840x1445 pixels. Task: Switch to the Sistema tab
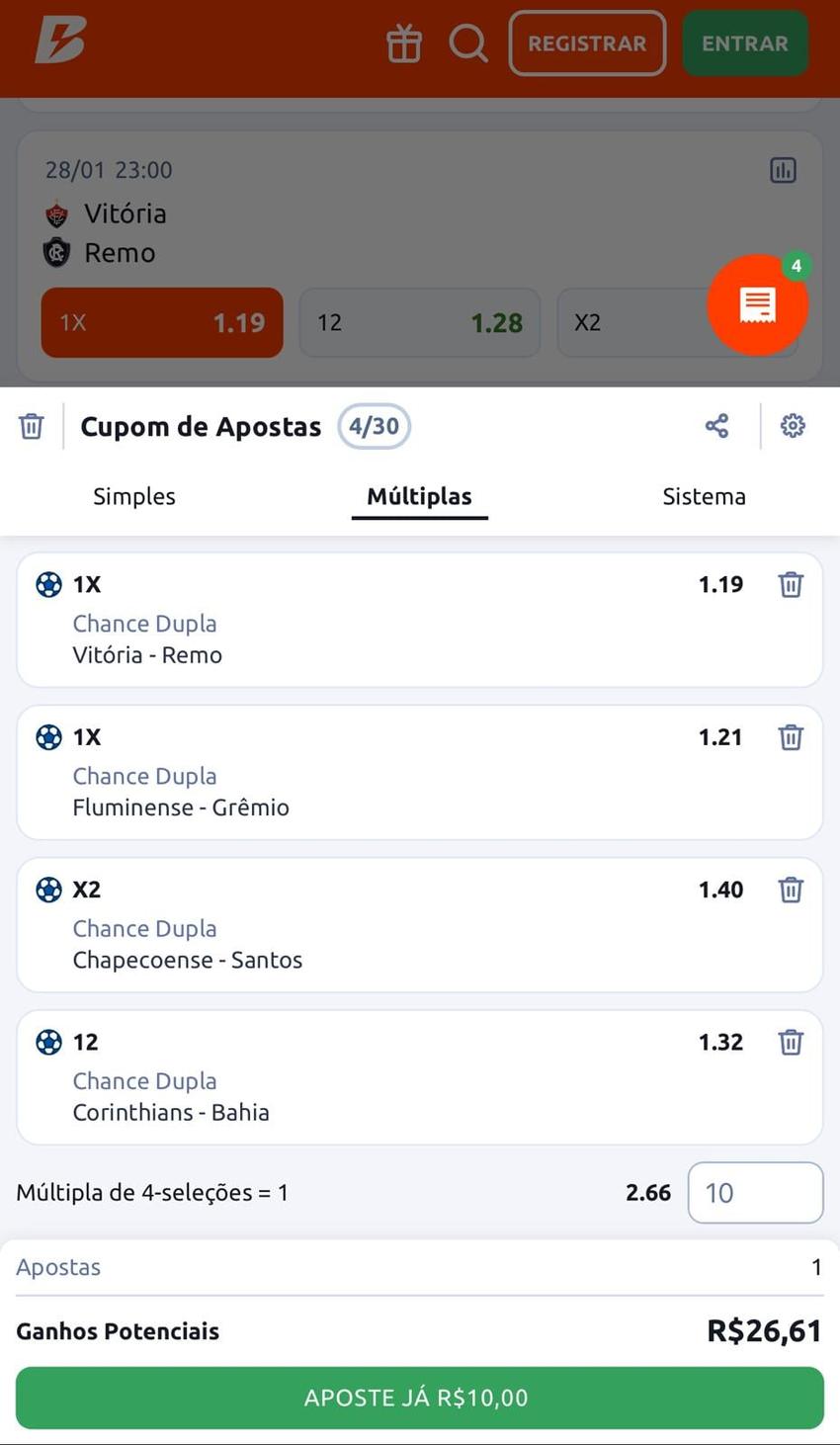pos(704,496)
